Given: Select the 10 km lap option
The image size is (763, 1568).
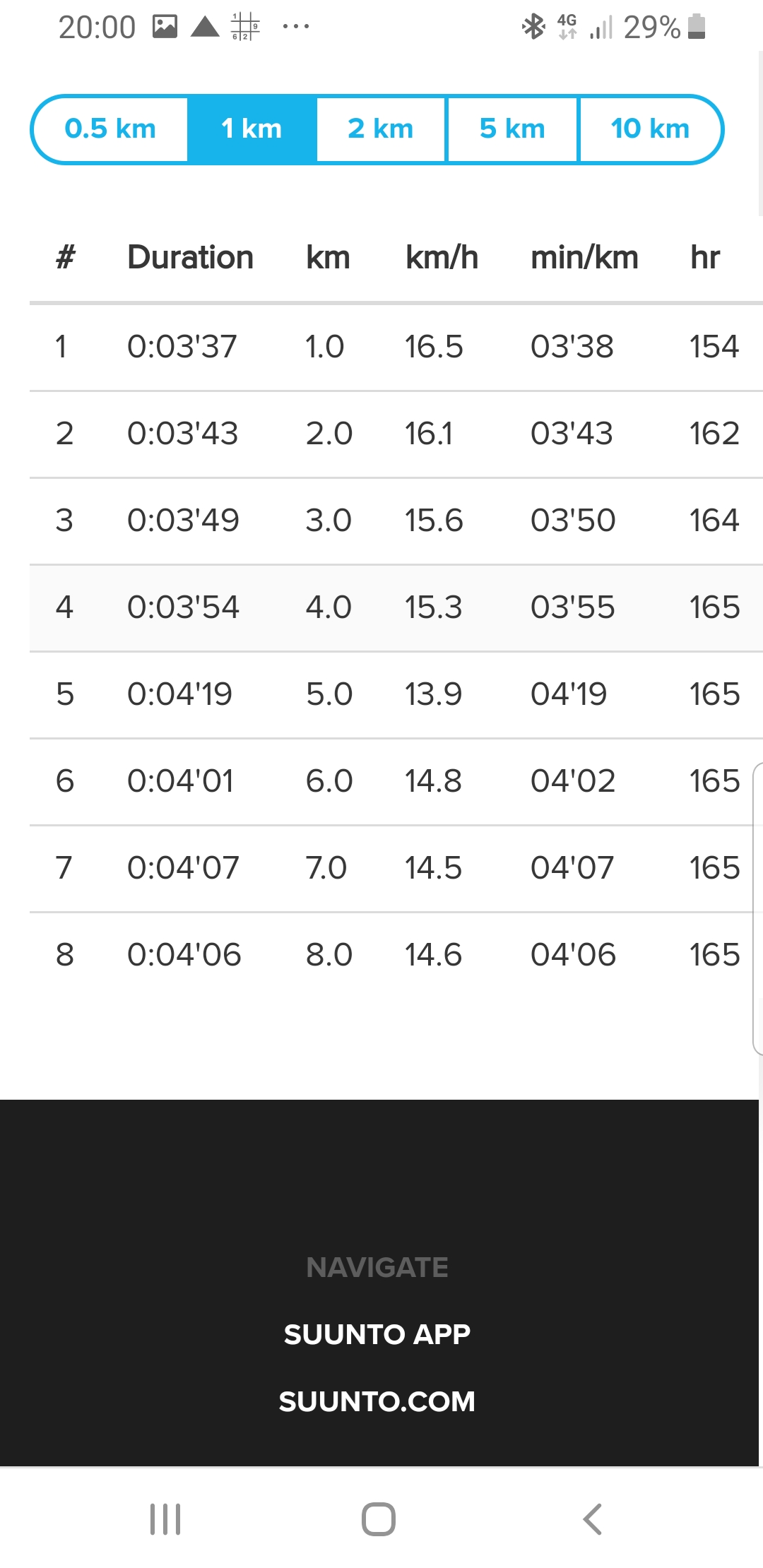Looking at the screenshot, I should (x=649, y=129).
